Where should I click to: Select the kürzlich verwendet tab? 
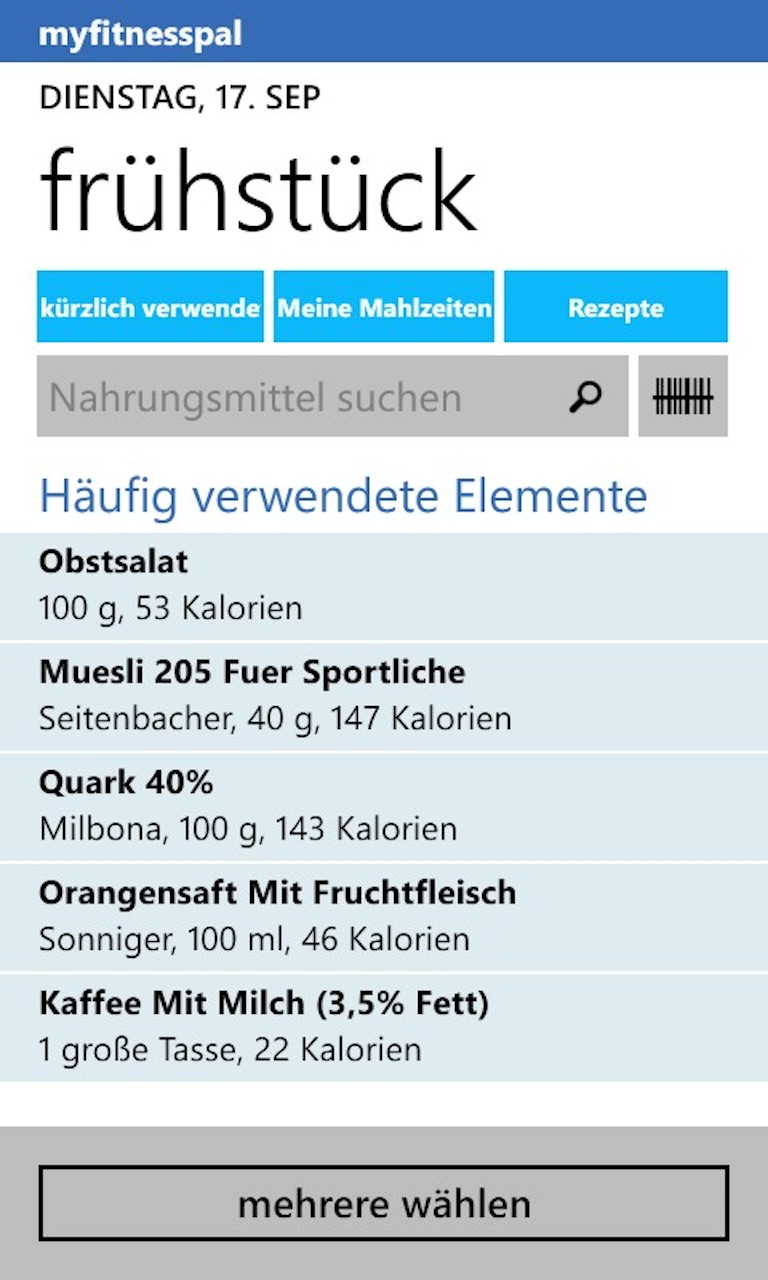[x=150, y=307]
